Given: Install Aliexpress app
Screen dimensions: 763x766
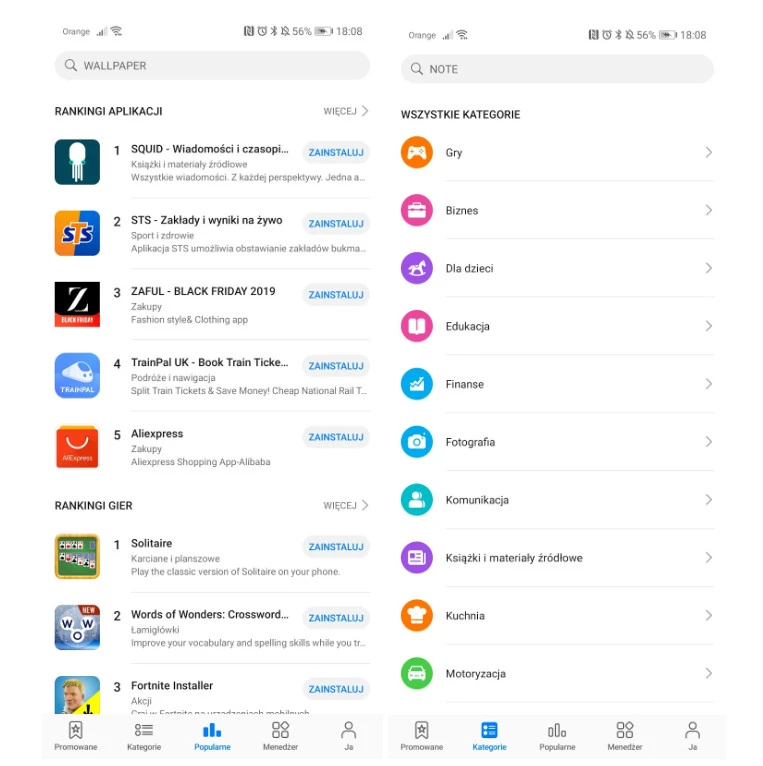Looking at the screenshot, I should tap(335, 437).
